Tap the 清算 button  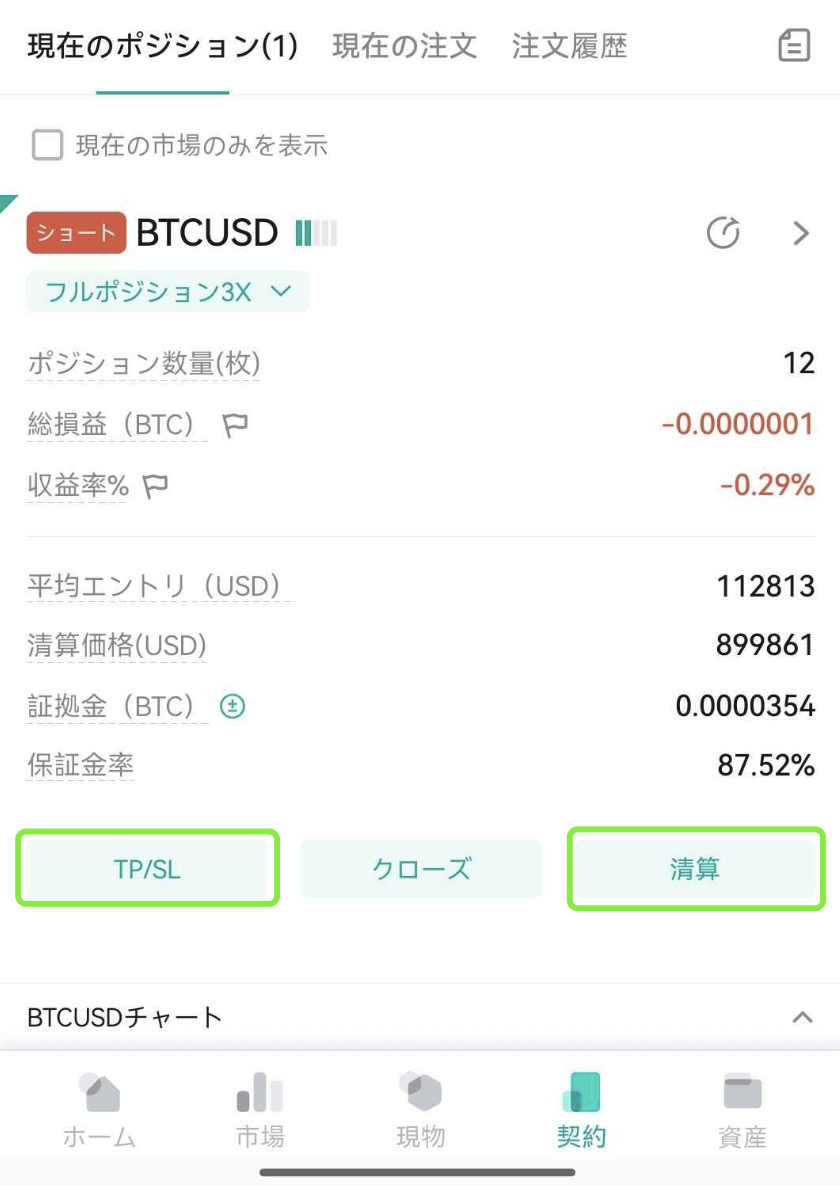[695, 869]
